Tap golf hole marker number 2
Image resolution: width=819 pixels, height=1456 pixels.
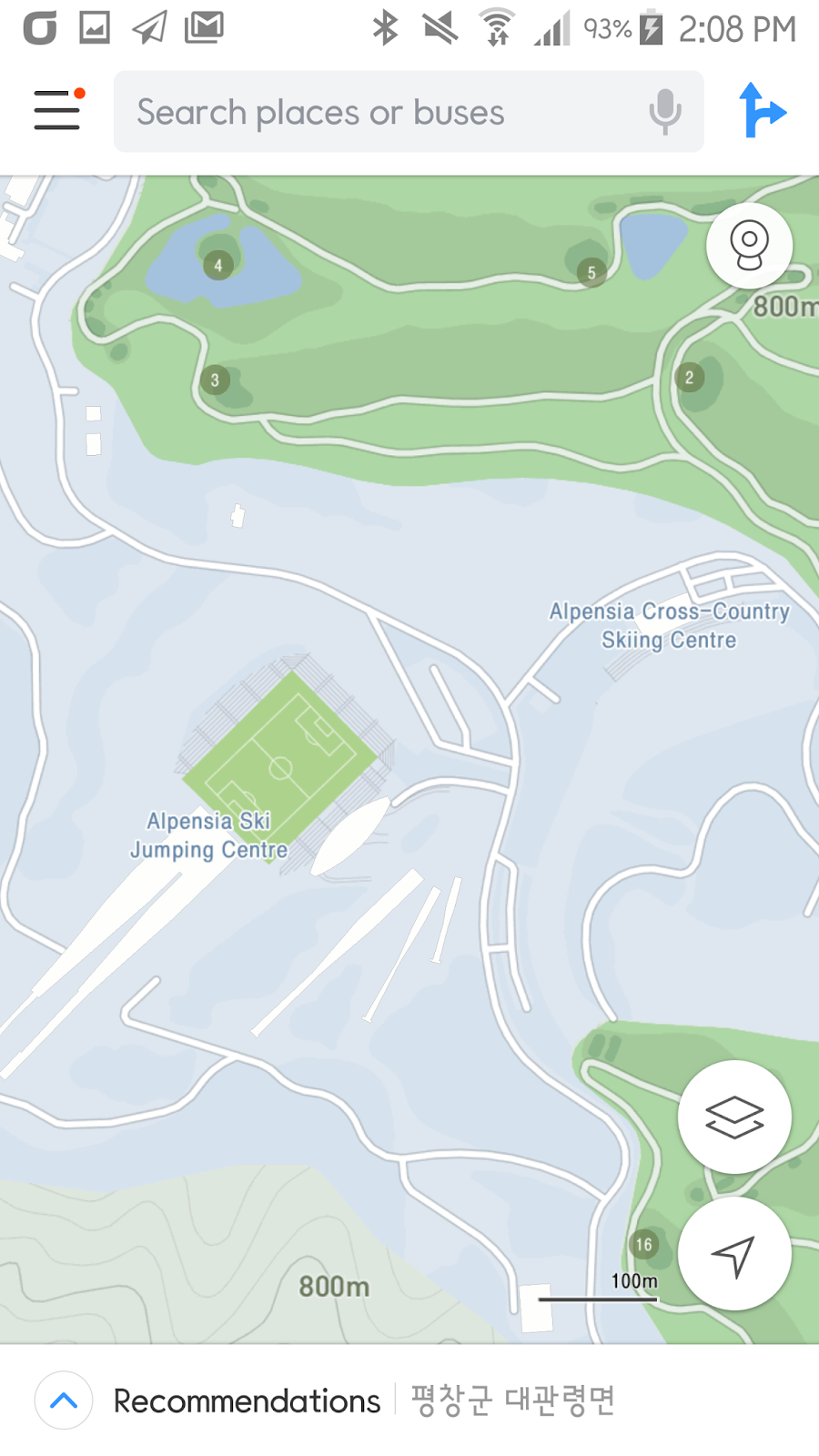pyautogui.click(x=689, y=377)
